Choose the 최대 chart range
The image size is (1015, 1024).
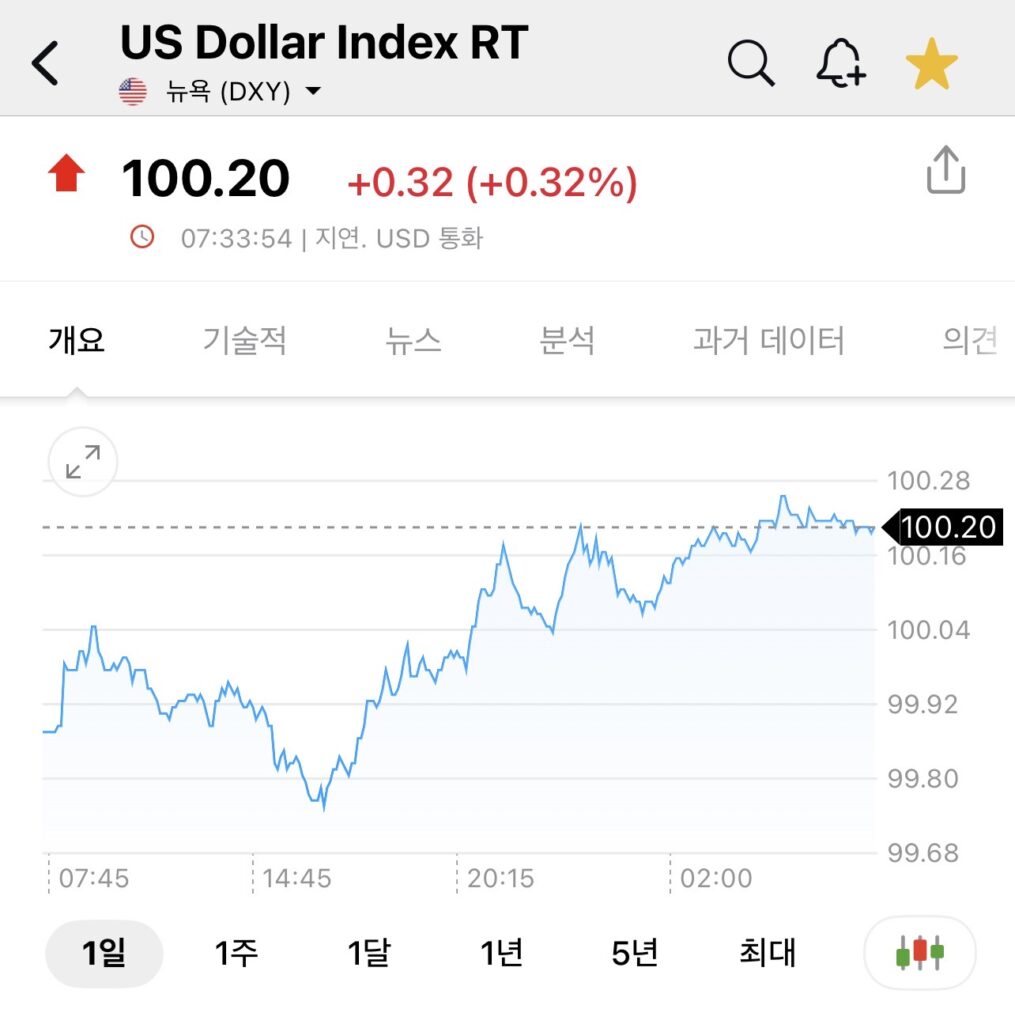[768, 953]
